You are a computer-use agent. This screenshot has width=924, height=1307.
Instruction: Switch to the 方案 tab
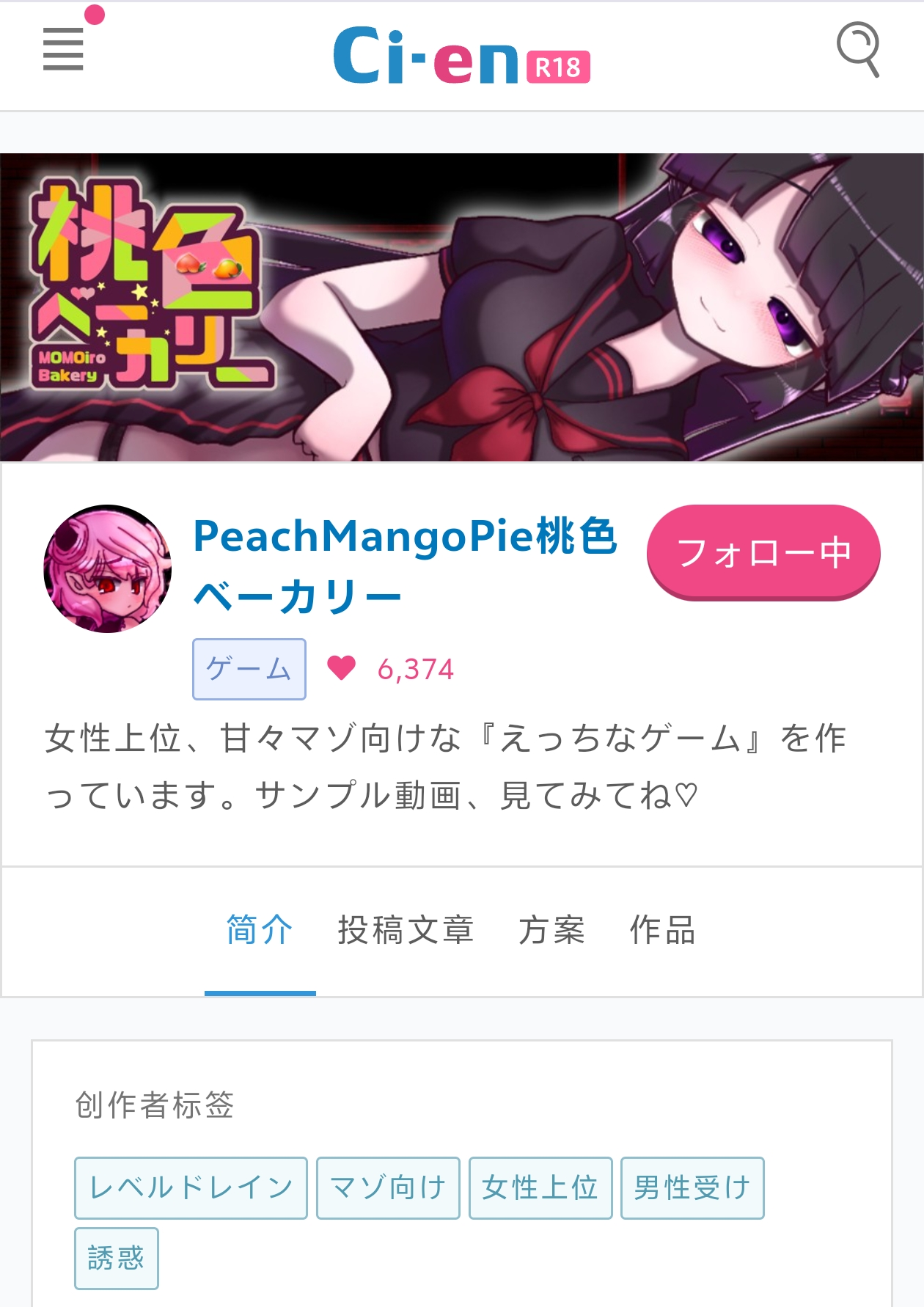click(551, 930)
